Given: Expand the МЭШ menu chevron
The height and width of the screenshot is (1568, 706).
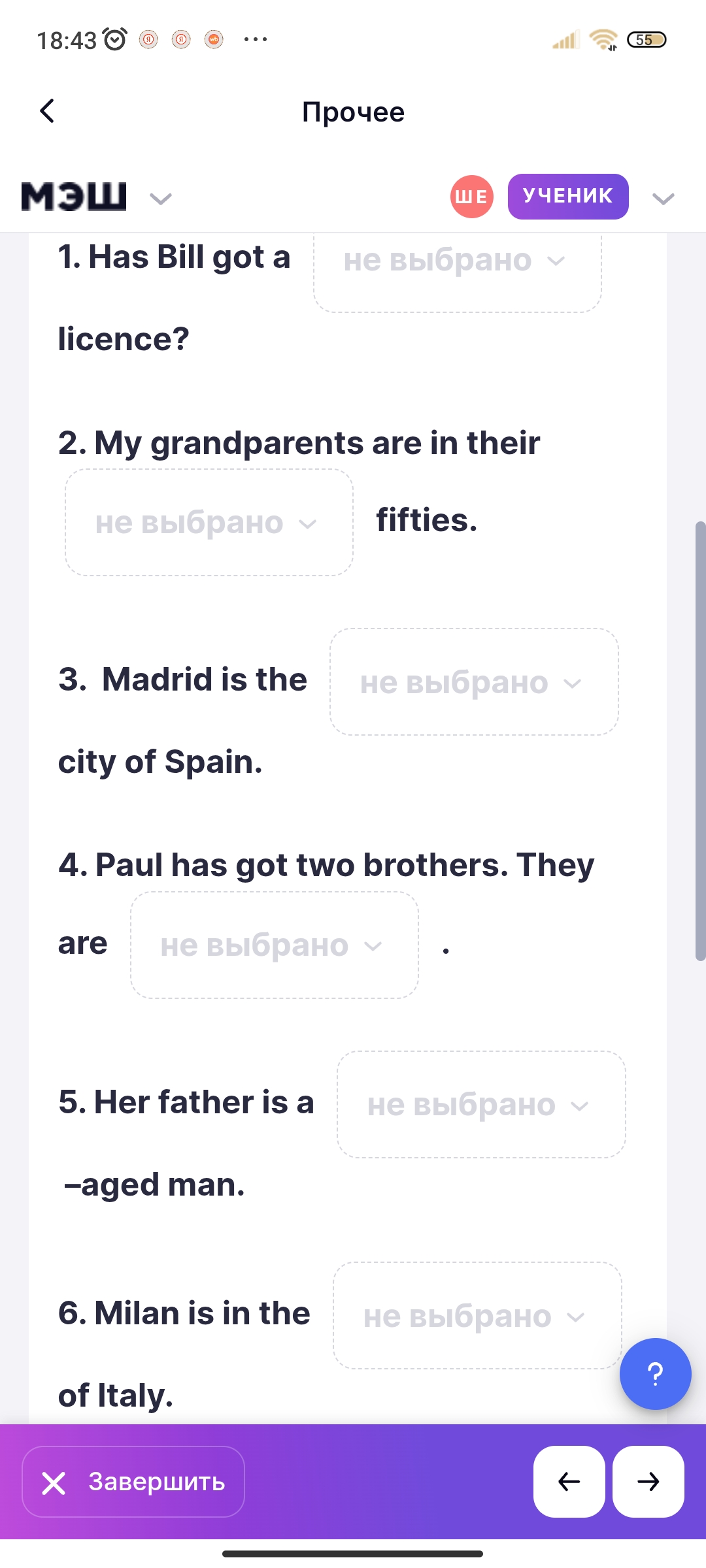Looking at the screenshot, I should click(x=160, y=198).
